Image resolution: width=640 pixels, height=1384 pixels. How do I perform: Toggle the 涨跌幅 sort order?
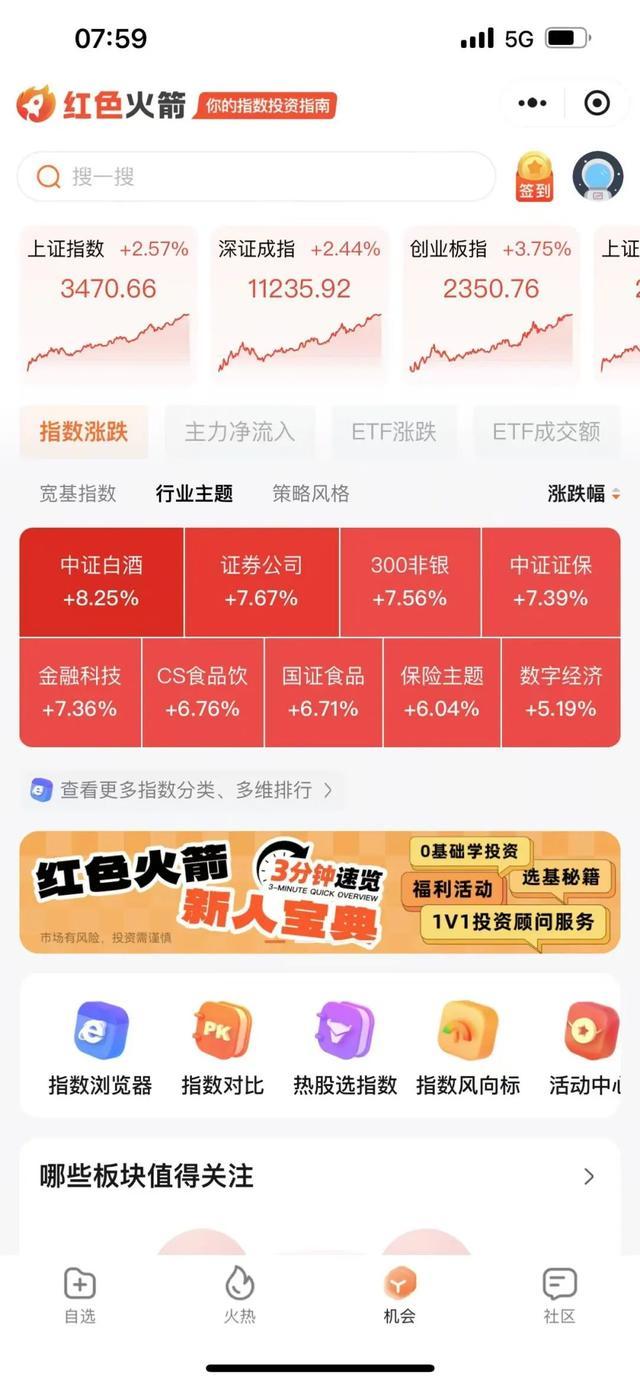point(583,493)
